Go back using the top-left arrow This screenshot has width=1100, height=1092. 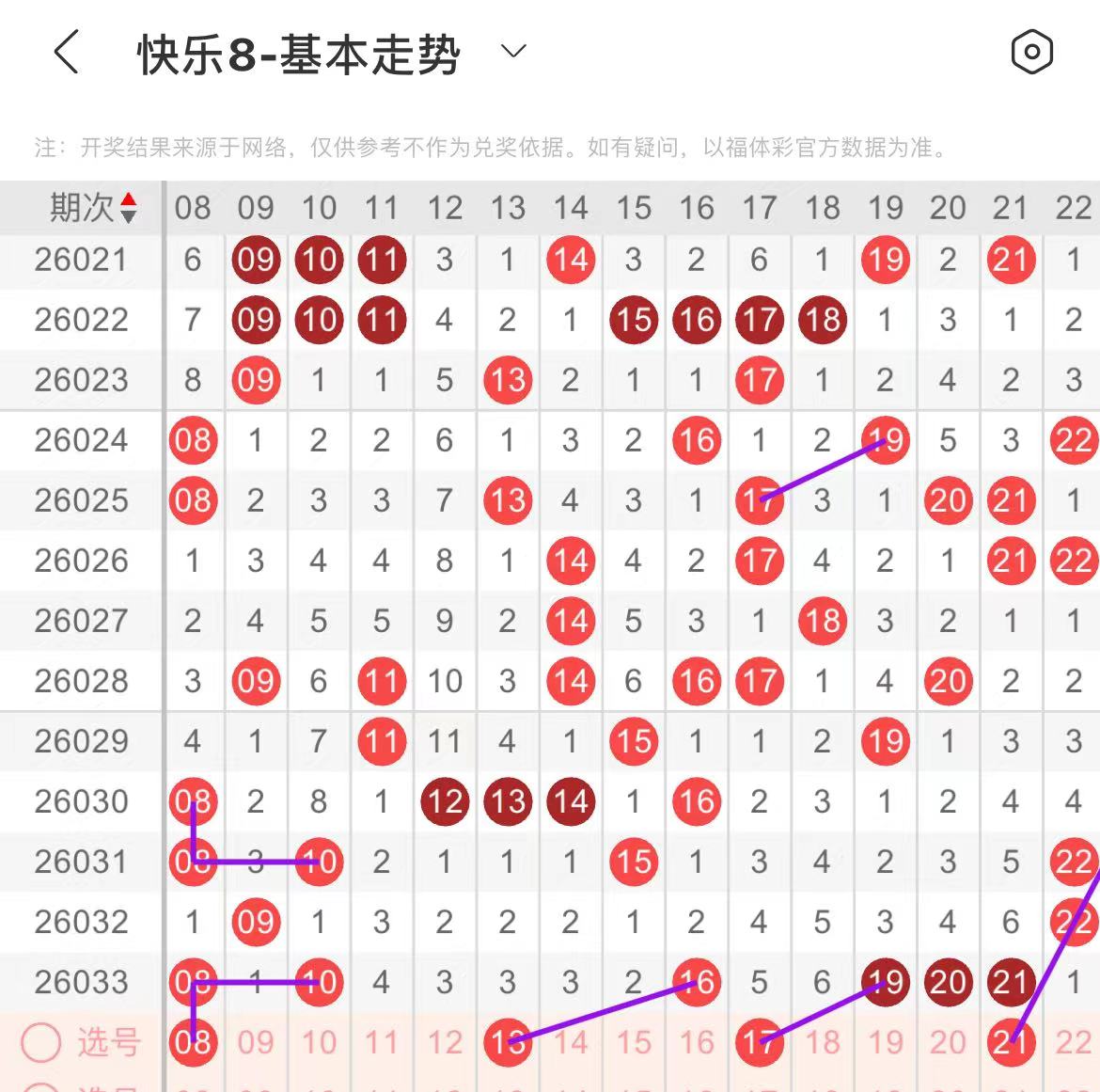66,52
